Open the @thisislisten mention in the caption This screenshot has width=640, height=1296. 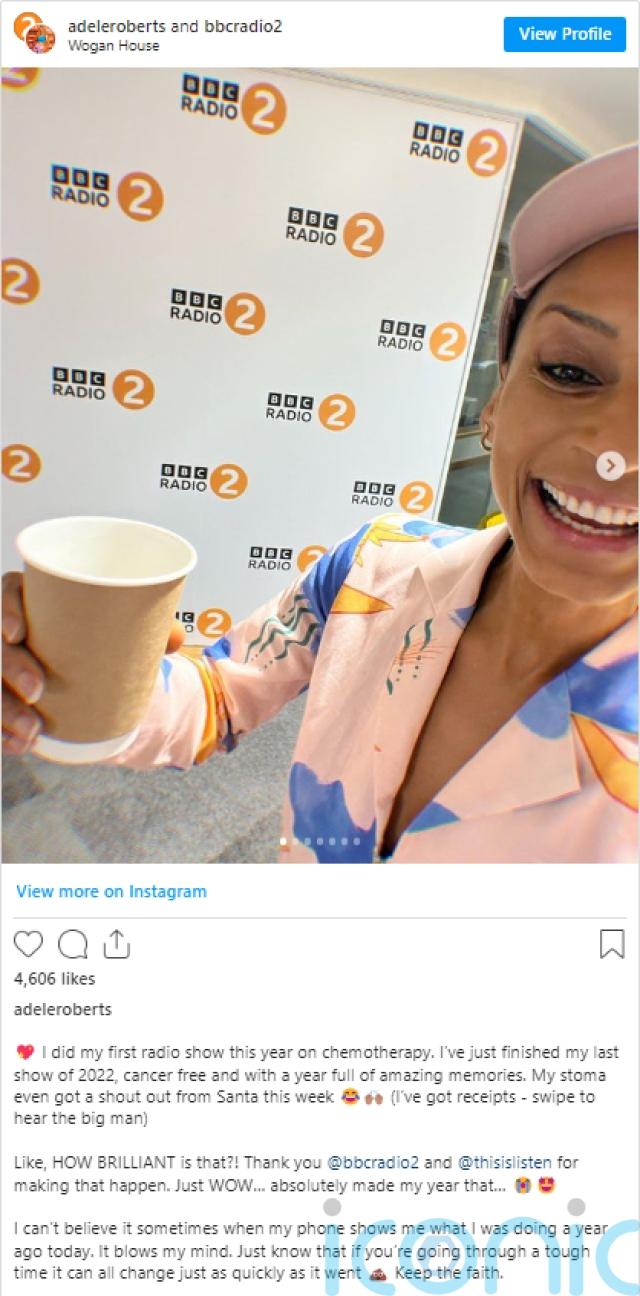pos(504,1163)
